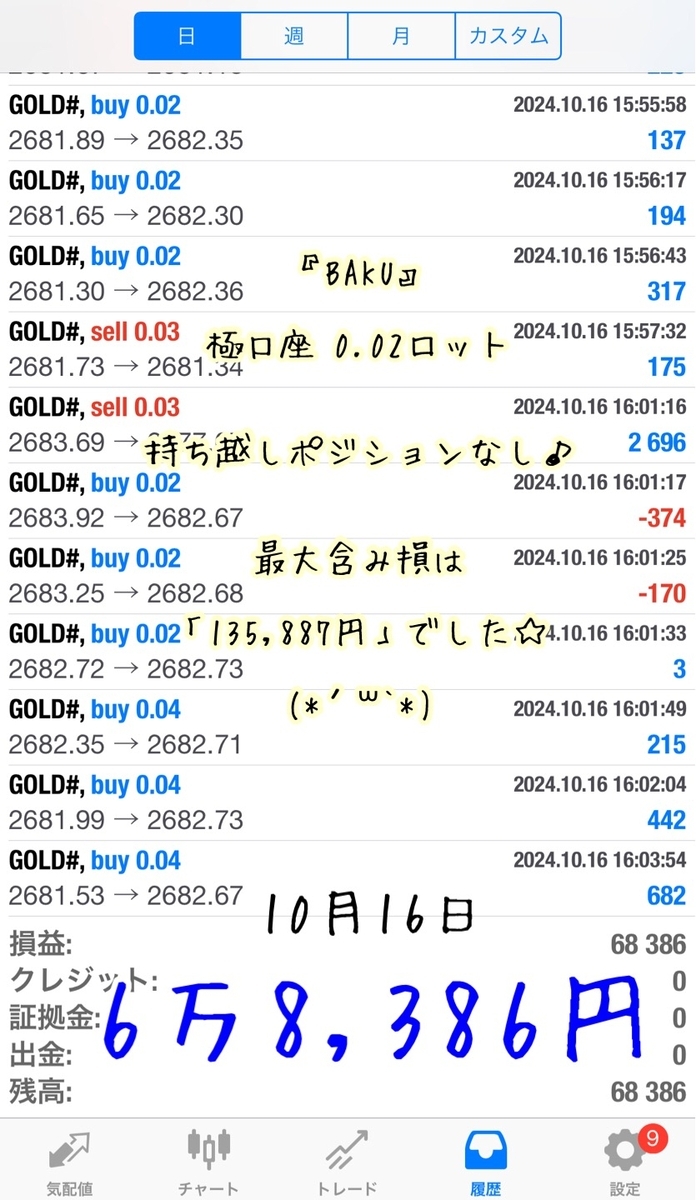Select the 週 period filter

(294, 36)
